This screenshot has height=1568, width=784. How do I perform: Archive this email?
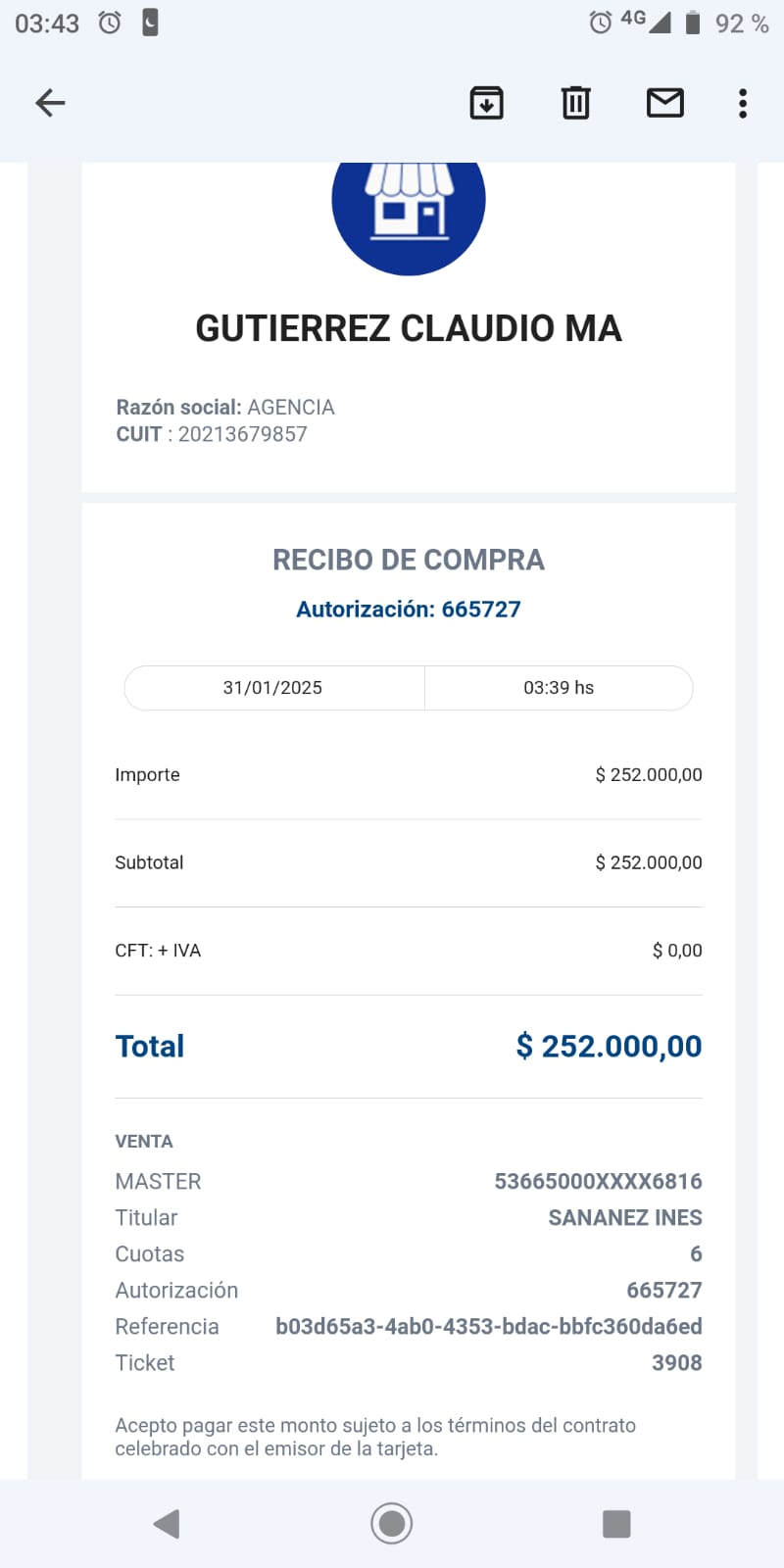[486, 103]
